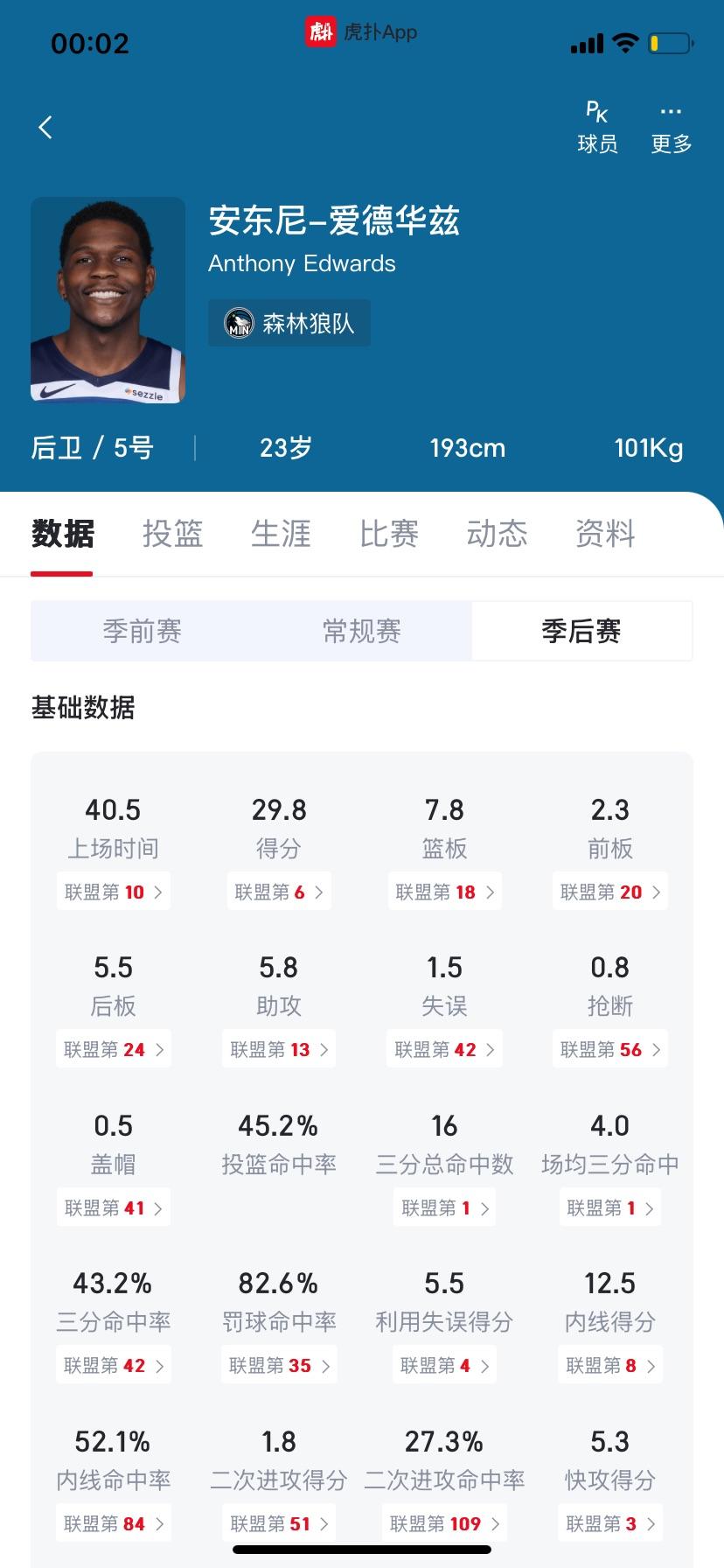View the 上场时间 league rank 10 list

114,892
